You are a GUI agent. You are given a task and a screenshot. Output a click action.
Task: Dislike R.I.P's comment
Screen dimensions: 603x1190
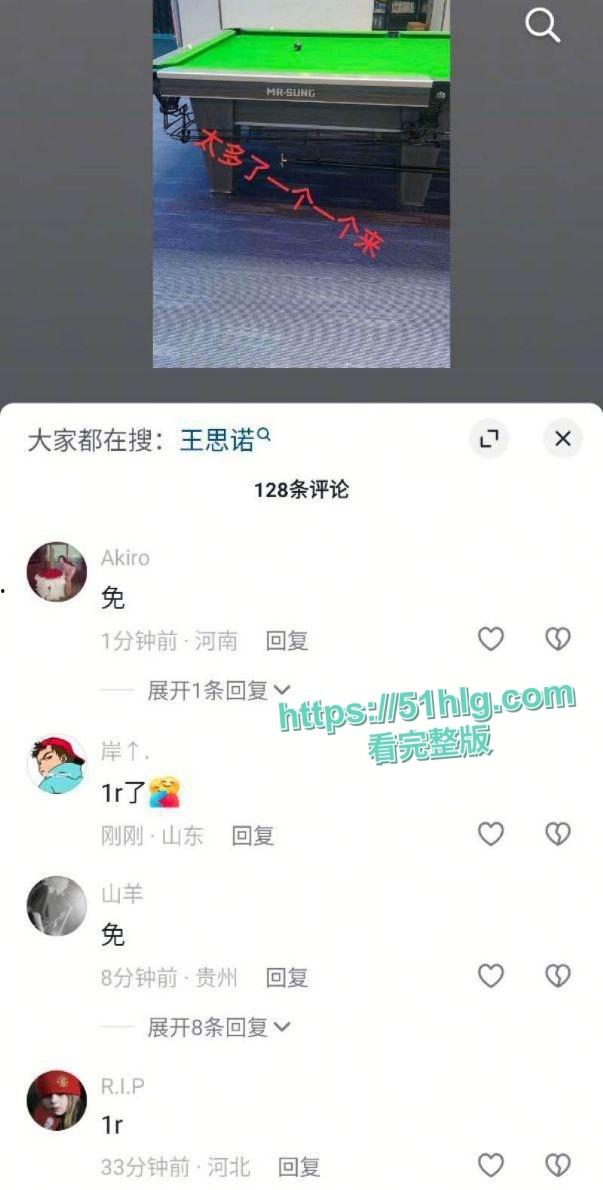pyautogui.click(x=557, y=1164)
